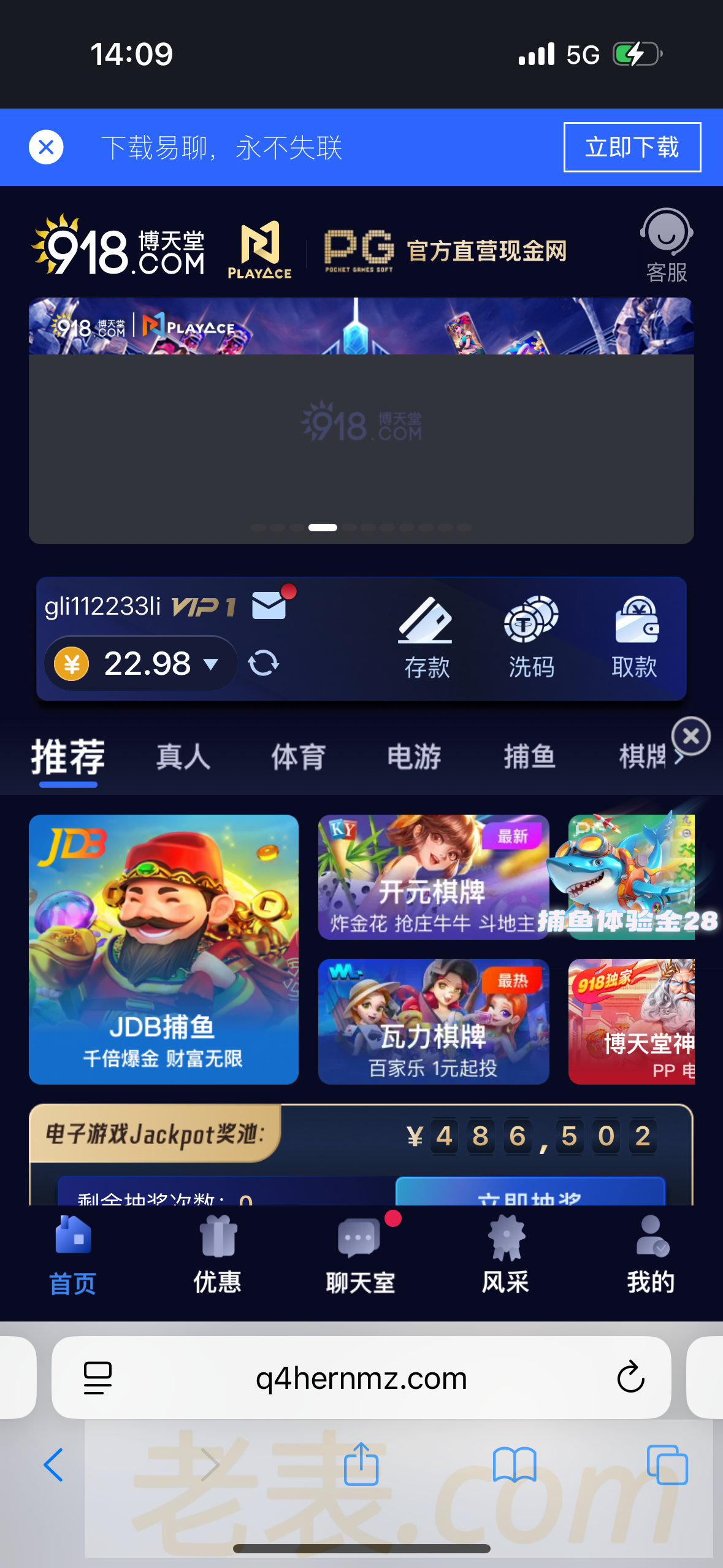Open the 瓦力棋牌 game card

pyautogui.click(x=433, y=1021)
